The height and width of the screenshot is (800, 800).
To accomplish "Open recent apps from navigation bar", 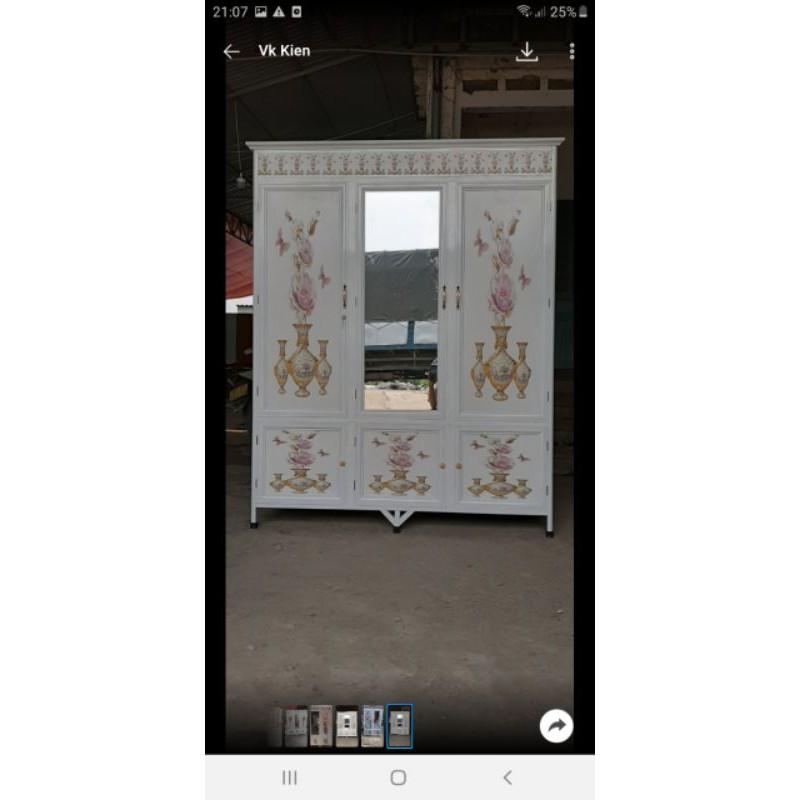I will pyautogui.click(x=290, y=777).
